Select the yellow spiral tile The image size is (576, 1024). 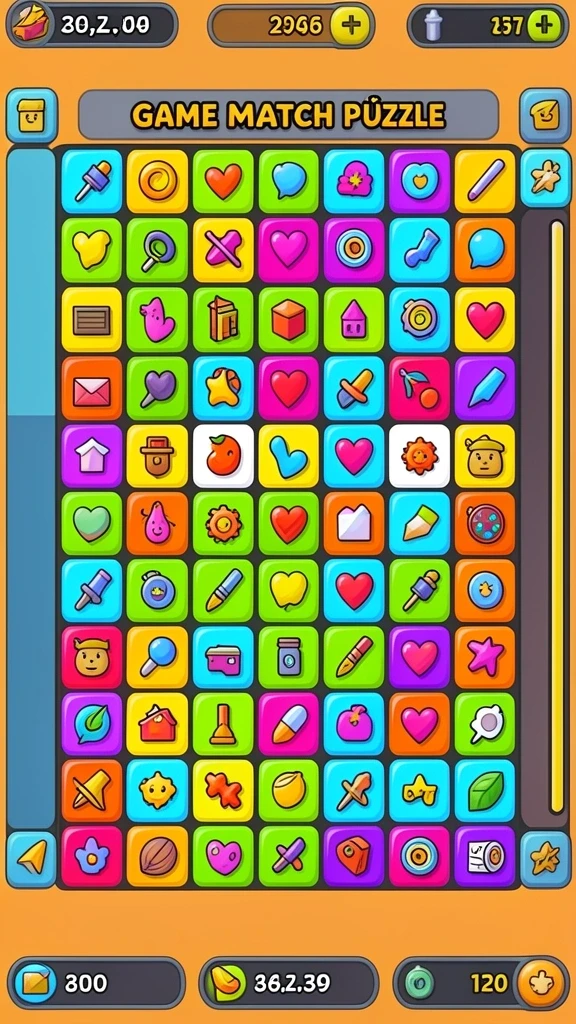pyautogui.click(x=157, y=181)
